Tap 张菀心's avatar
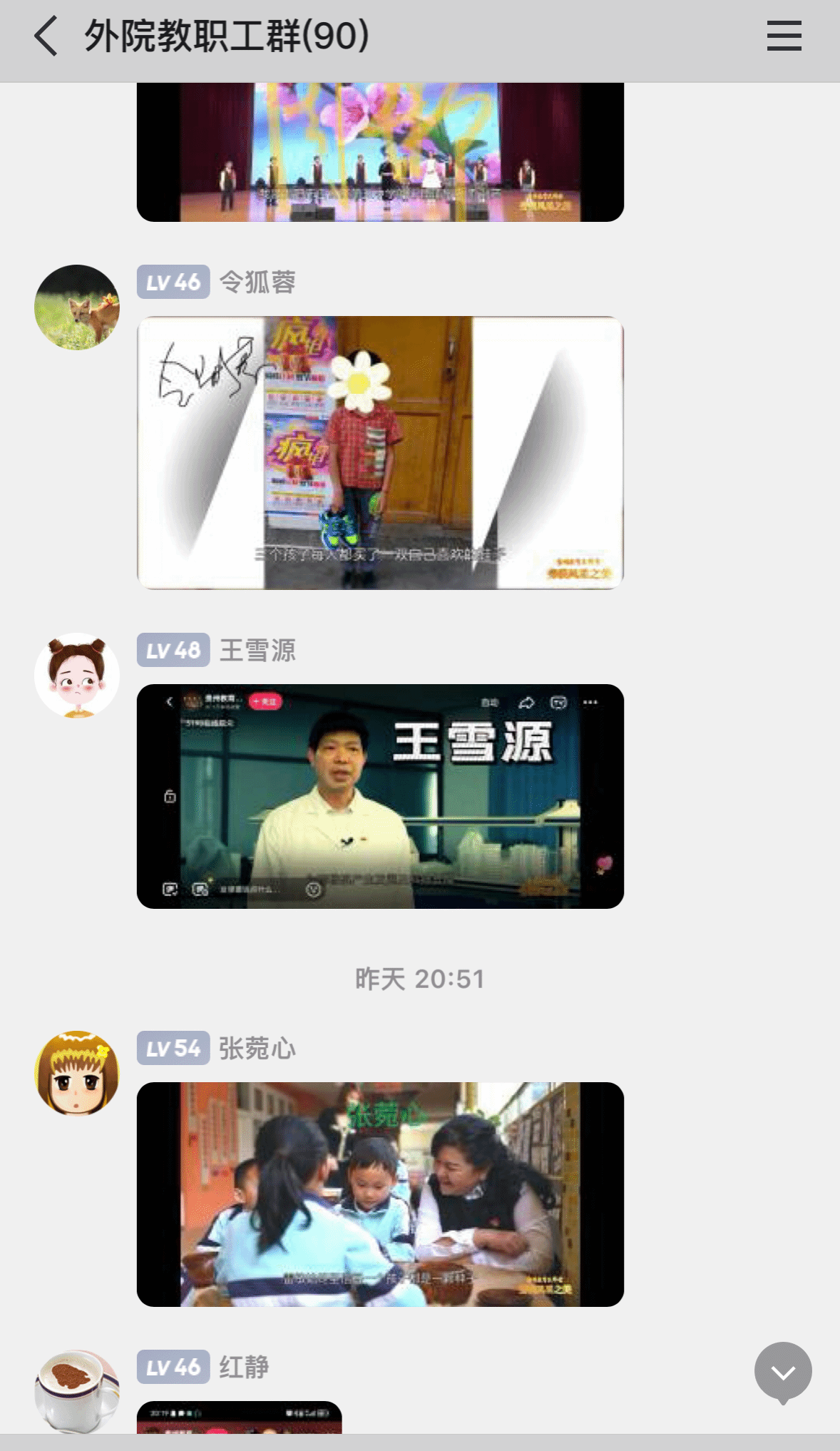This screenshot has width=840, height=1451. click(77, 1073)
